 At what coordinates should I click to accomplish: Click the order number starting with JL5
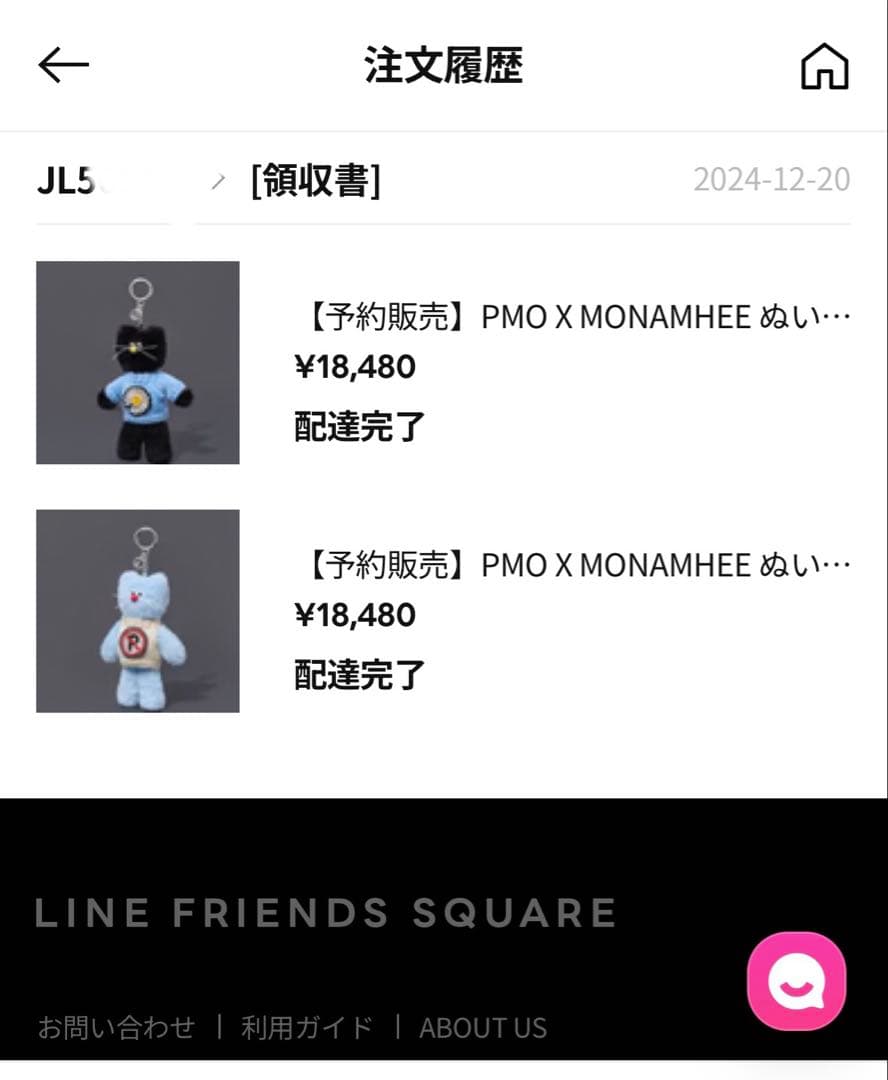click(x=68, y=180)
